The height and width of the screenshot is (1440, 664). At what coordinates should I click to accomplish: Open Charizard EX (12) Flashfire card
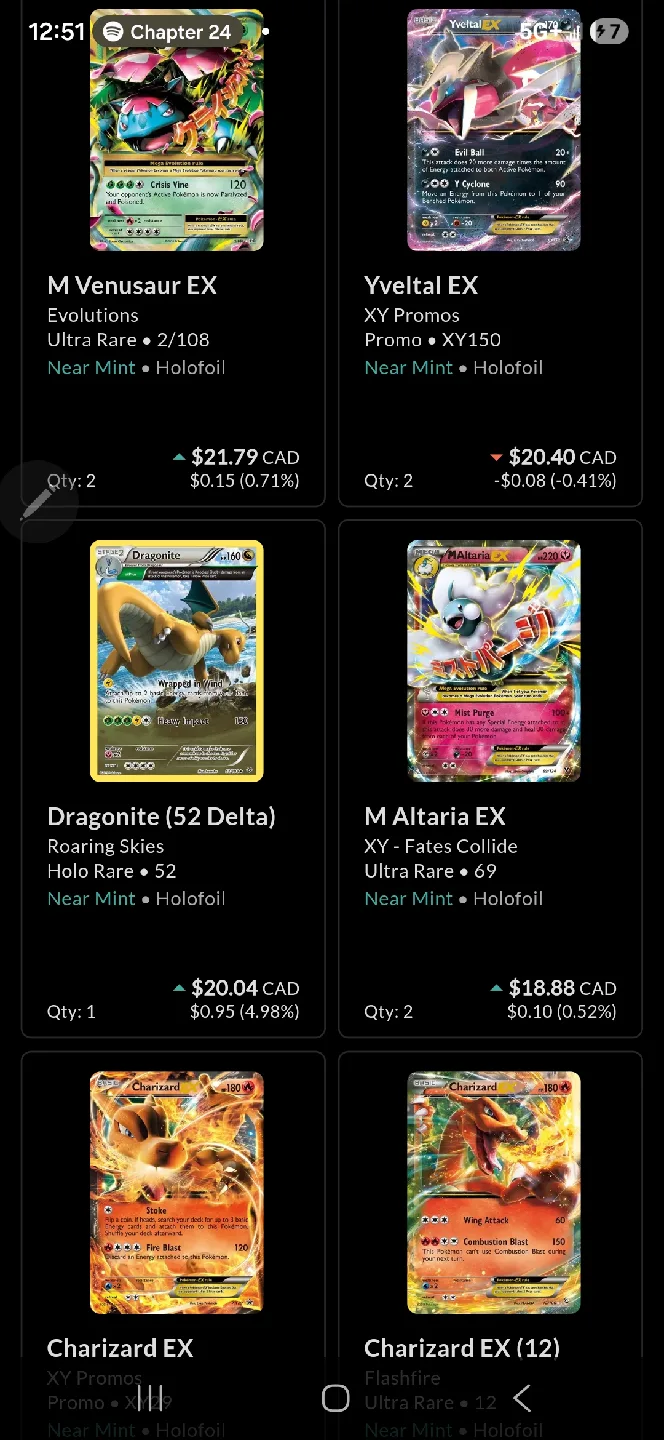(490, 1245)
